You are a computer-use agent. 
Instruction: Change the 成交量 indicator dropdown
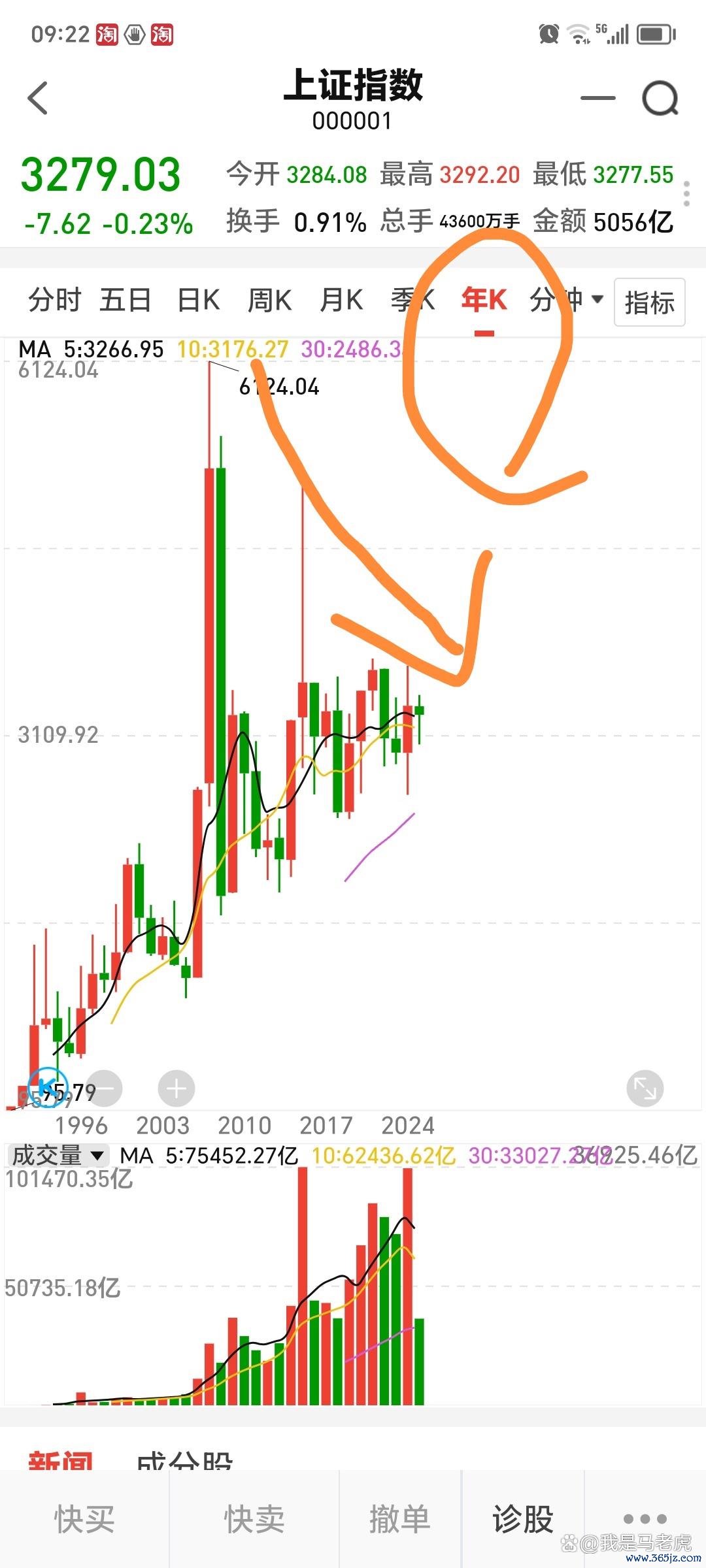coord(58,1155)
